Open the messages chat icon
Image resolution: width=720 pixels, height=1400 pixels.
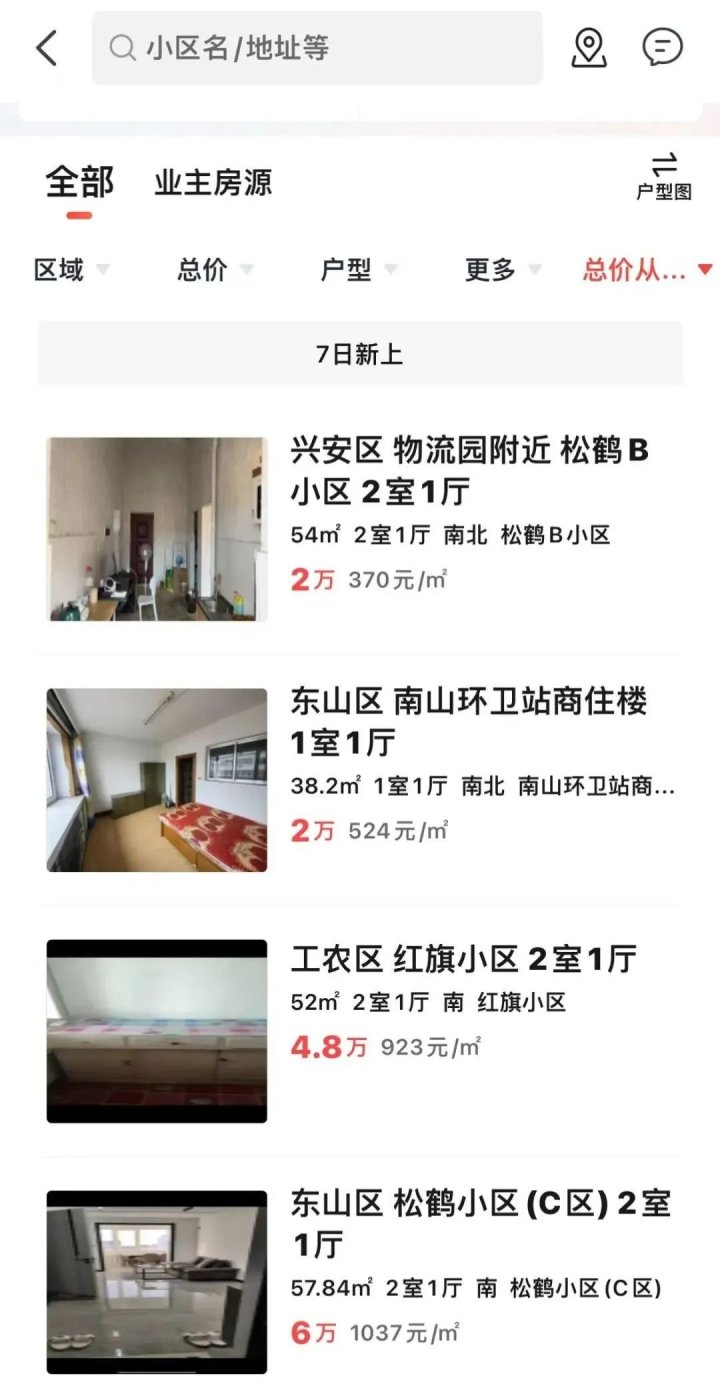tap(662, 47)
